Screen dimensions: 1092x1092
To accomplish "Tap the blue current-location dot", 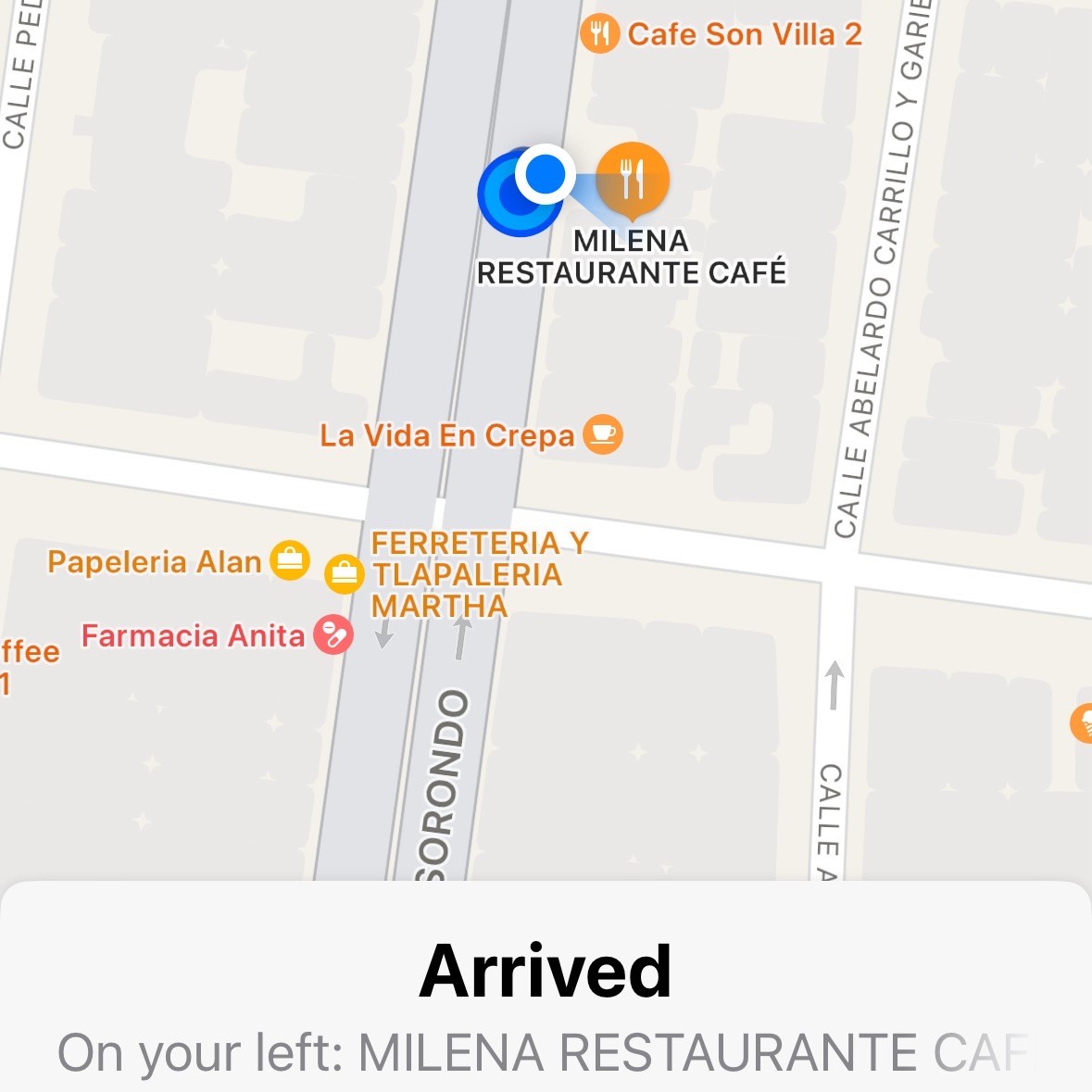I will tap(545, 173).
